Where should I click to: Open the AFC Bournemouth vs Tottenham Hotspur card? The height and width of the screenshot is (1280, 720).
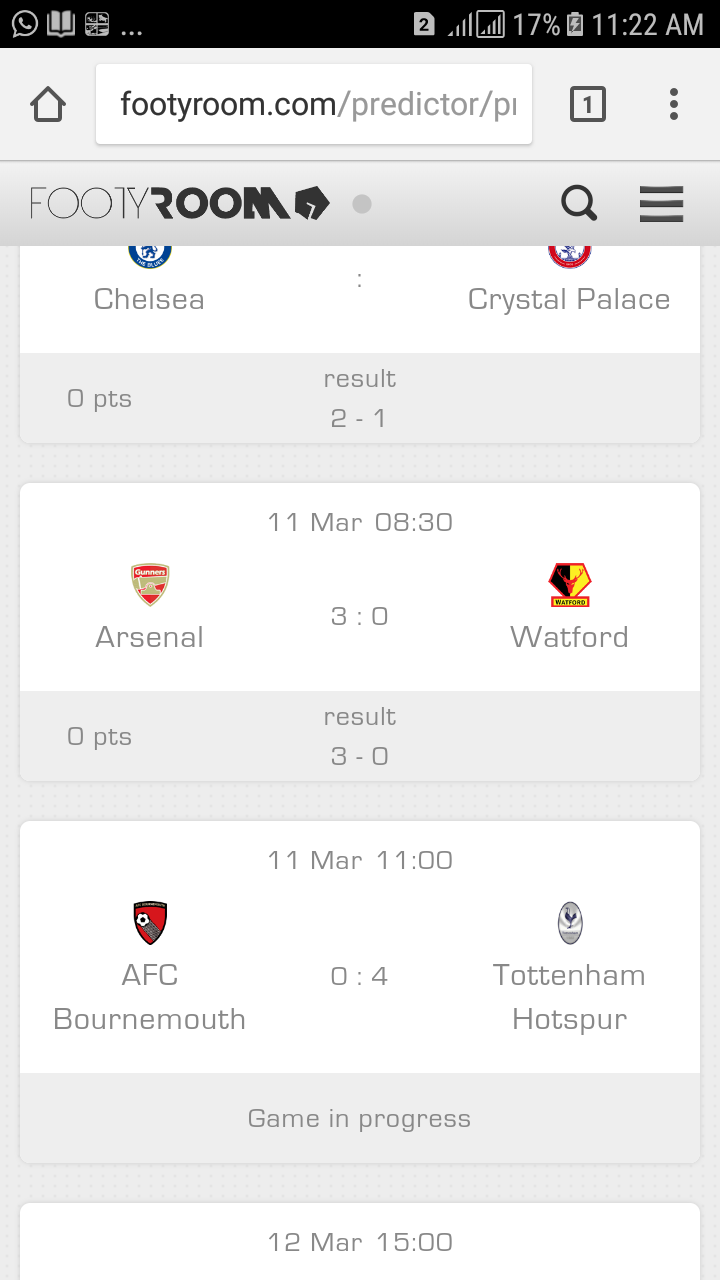[360, 992]
